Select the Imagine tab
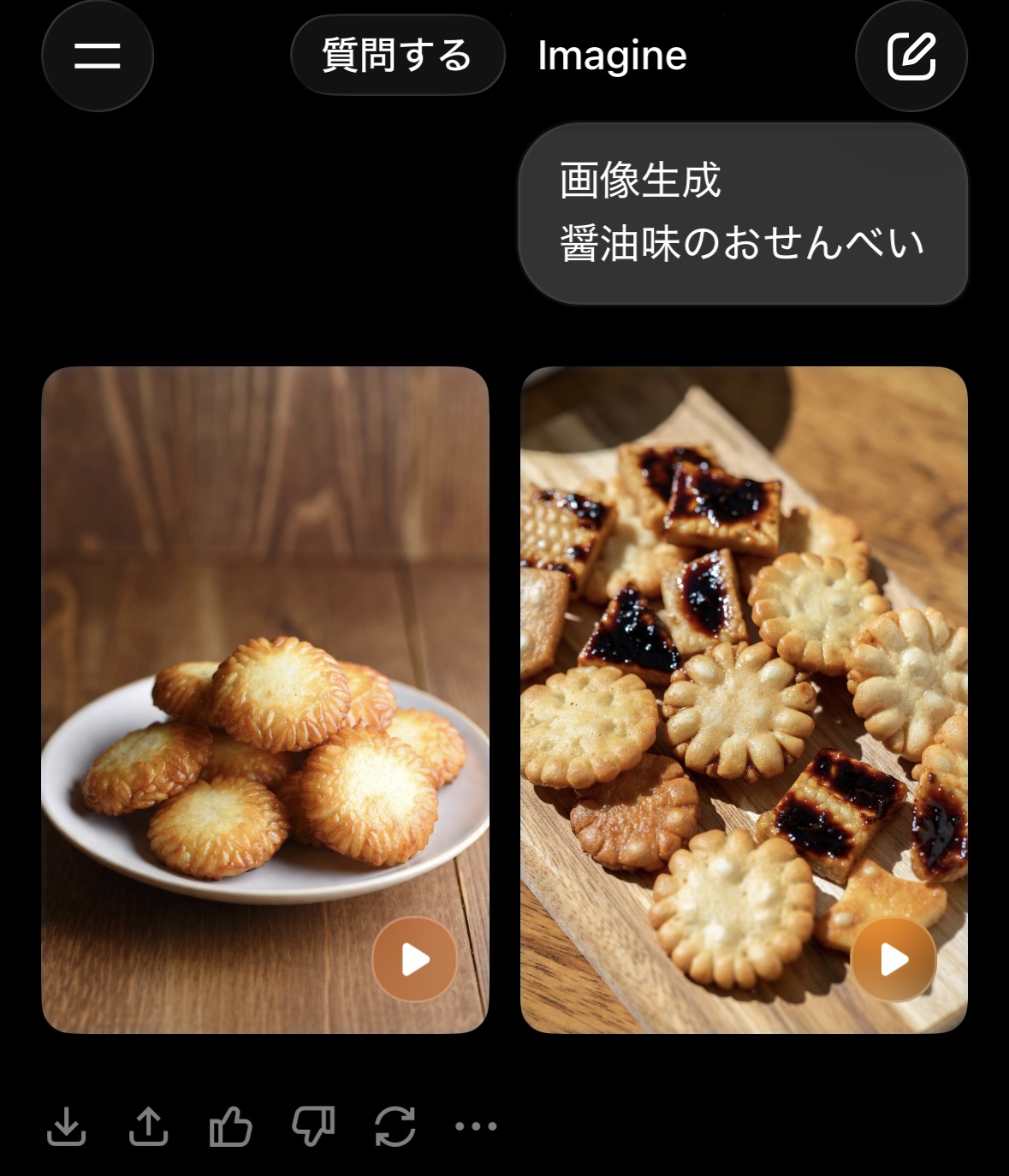This screenshot has width=1009, height=1176. [x=612, y=56]
